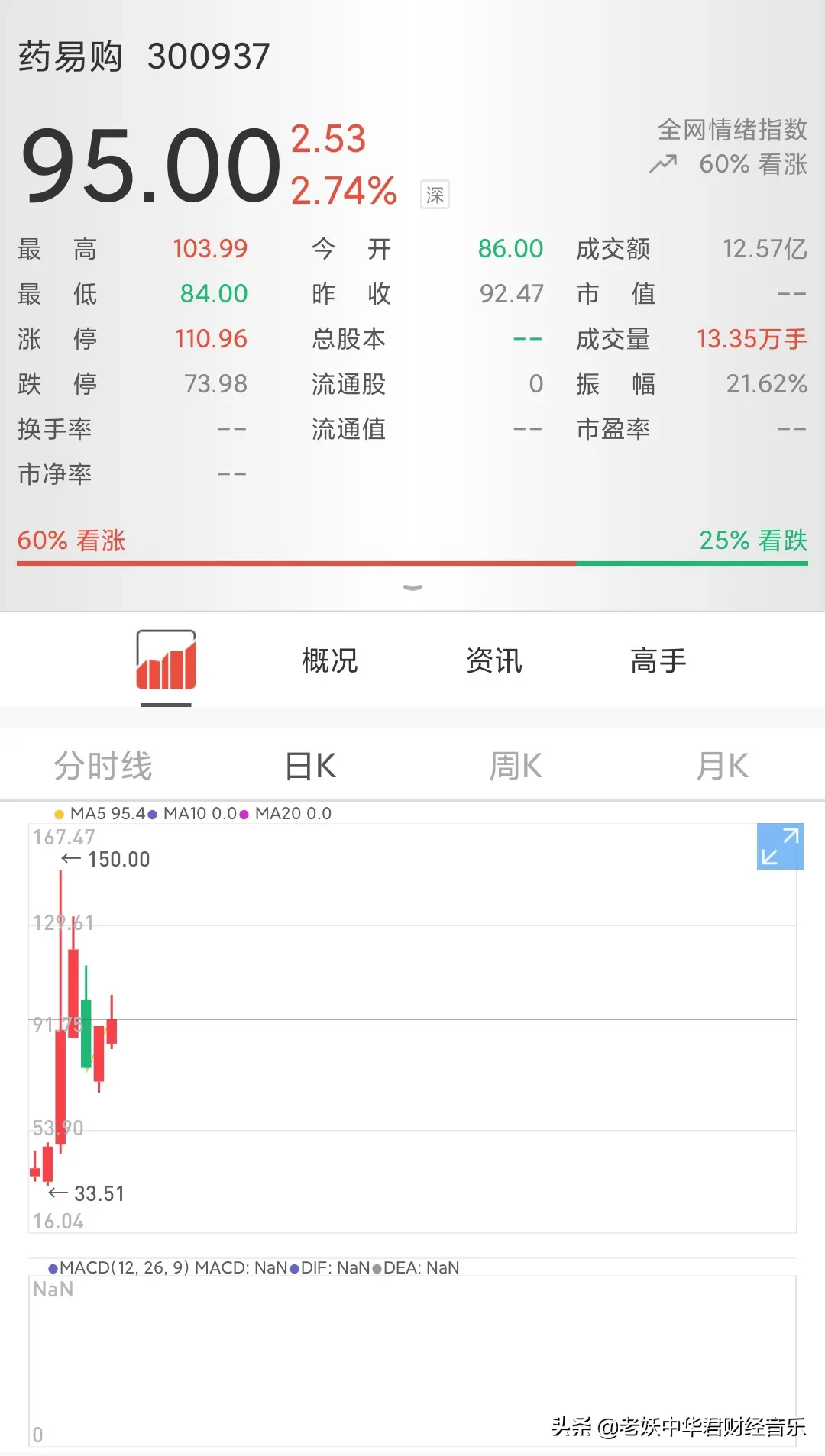Expand the chart to fullscreen

[x=780, y=847]
